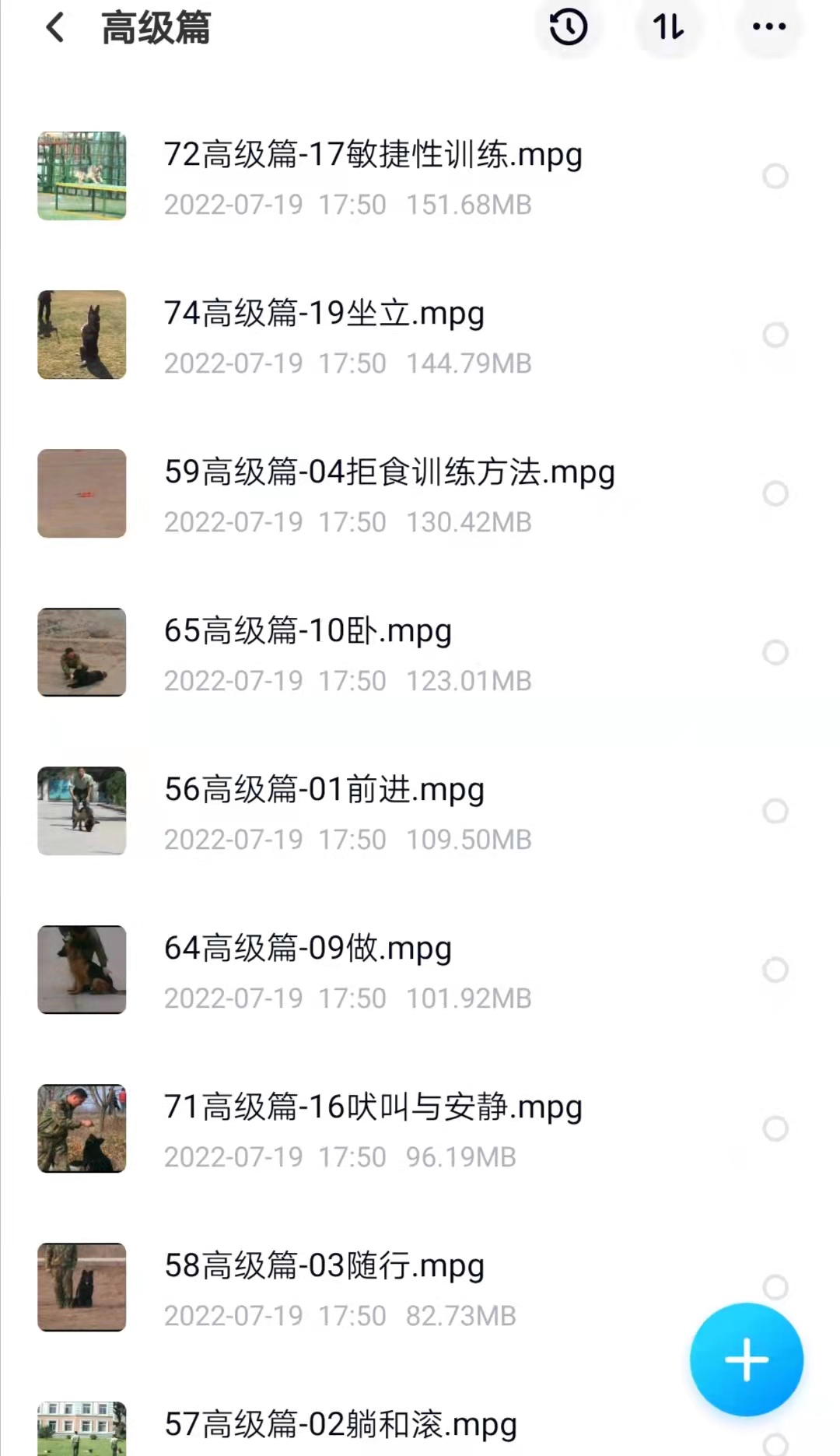Tap the thumbnail of 74高级篇-19坐立.mpg
Image resolution: width=840 pixels, height=1456 pixels.
(x=82, y=335)
